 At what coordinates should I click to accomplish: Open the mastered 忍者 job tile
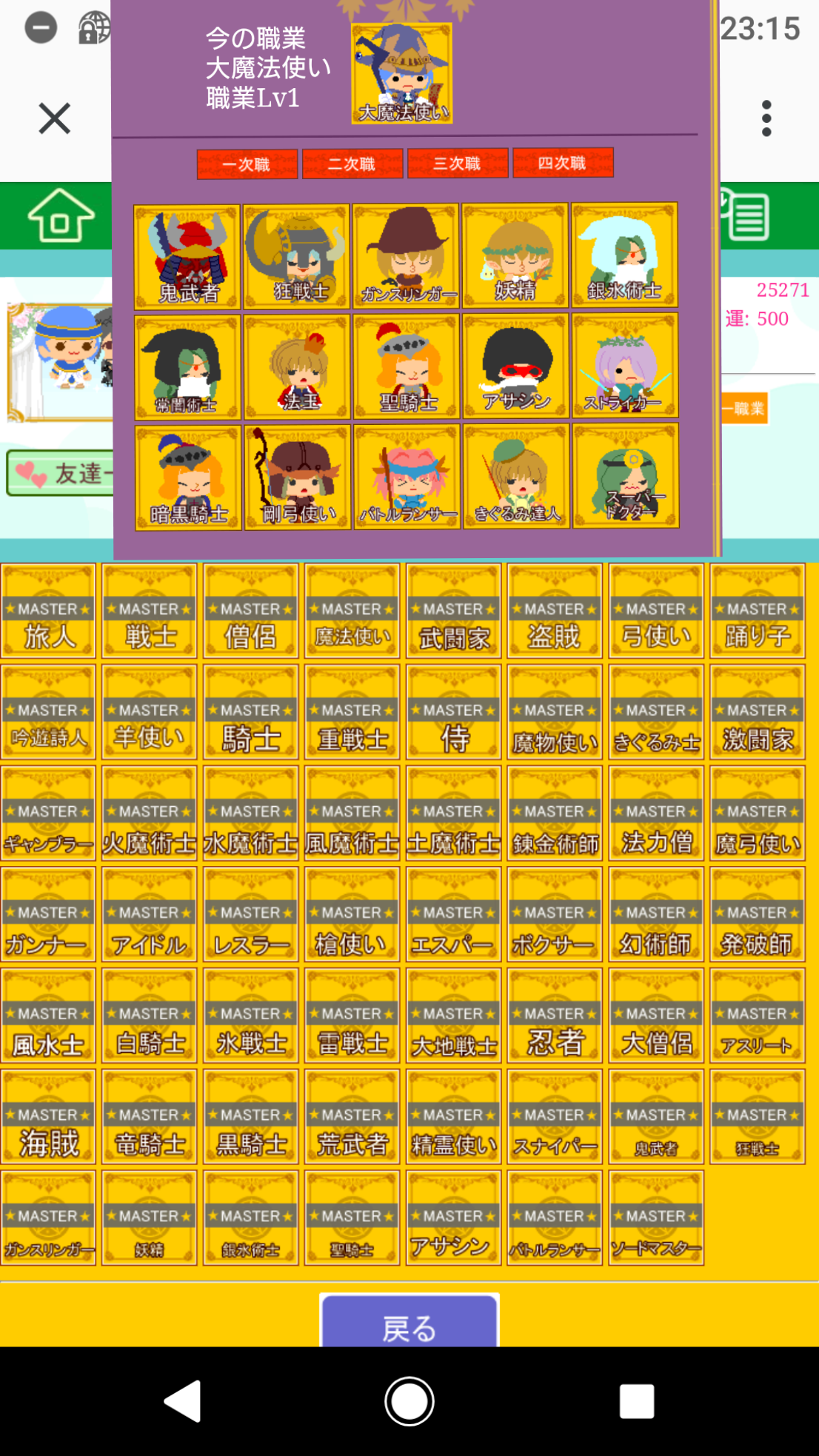point(555,1016)
